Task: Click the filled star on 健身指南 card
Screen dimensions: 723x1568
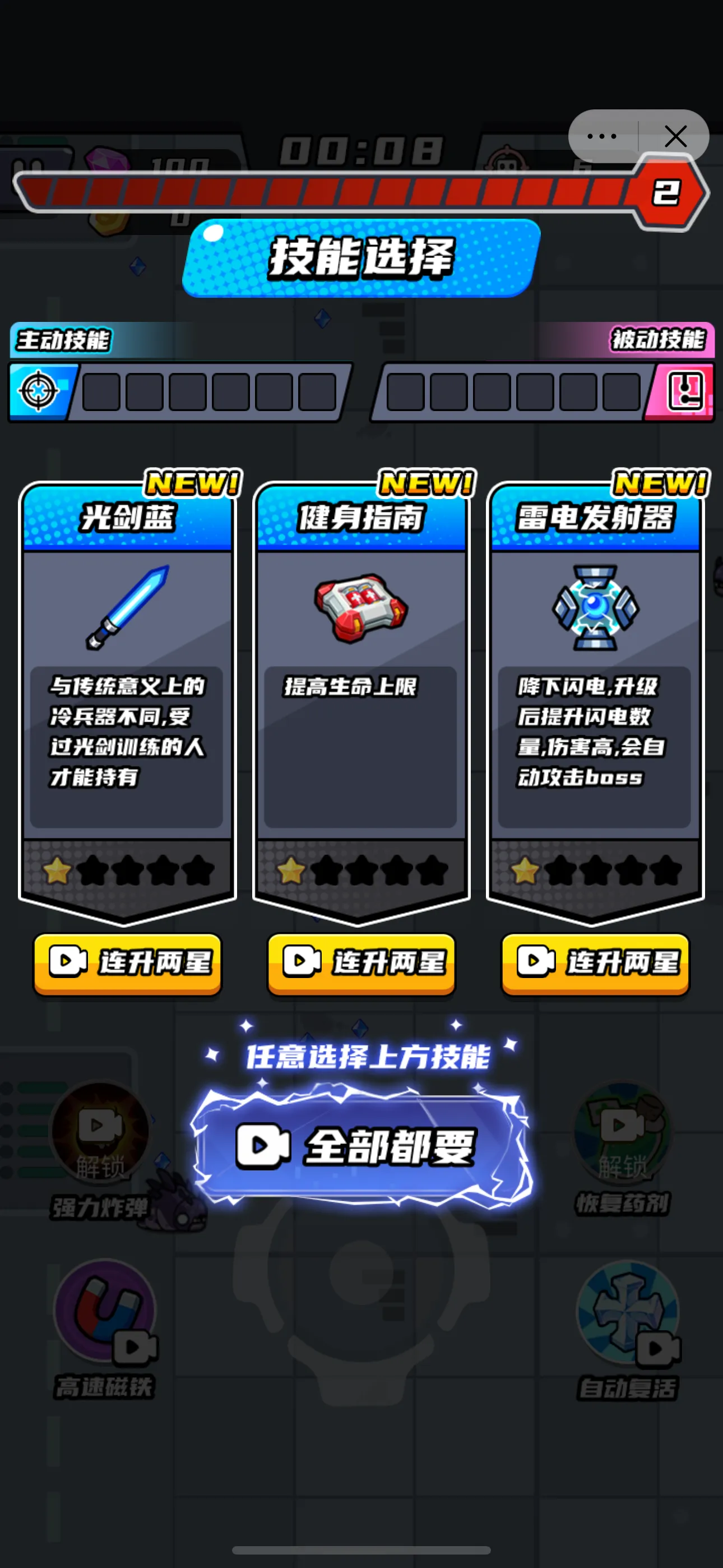Action: (290, 871)
